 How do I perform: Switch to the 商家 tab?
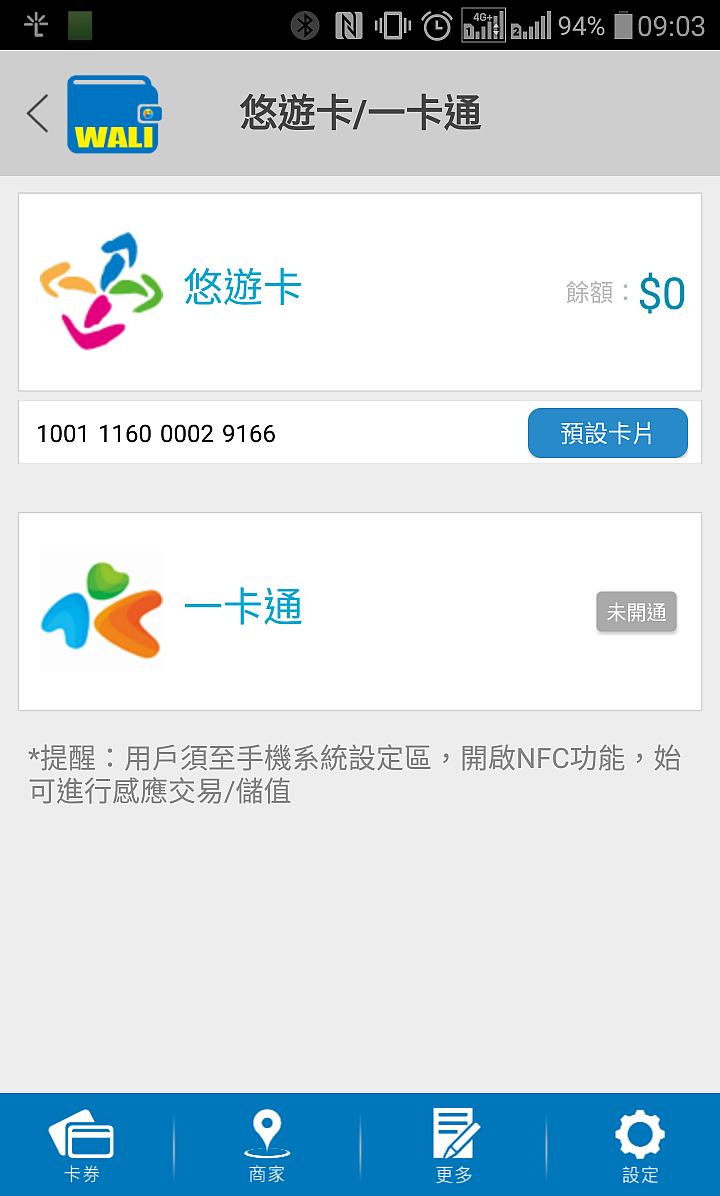pos(267,1146)
